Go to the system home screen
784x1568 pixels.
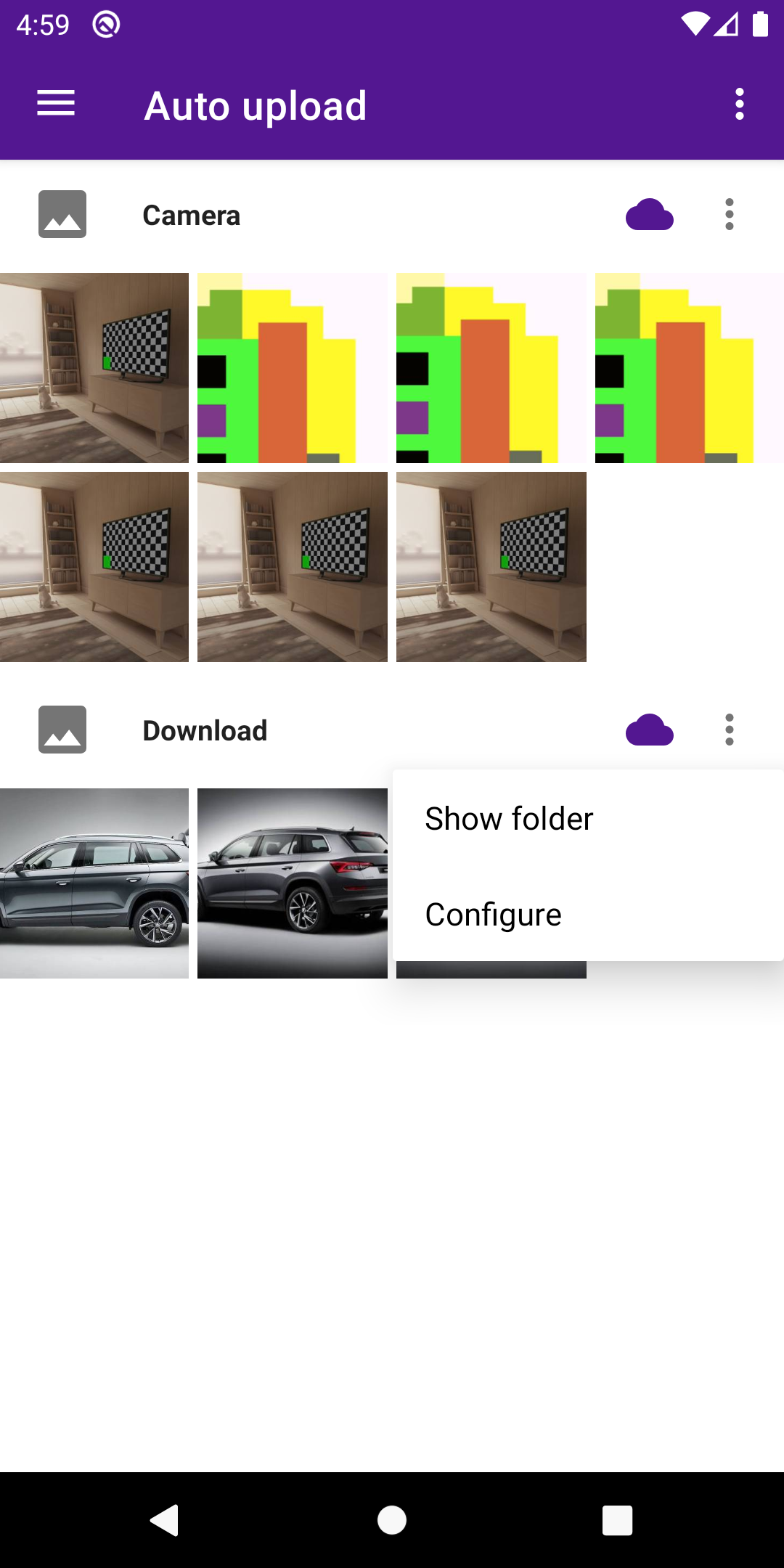pyautogui.click(x=392, y=1520)
